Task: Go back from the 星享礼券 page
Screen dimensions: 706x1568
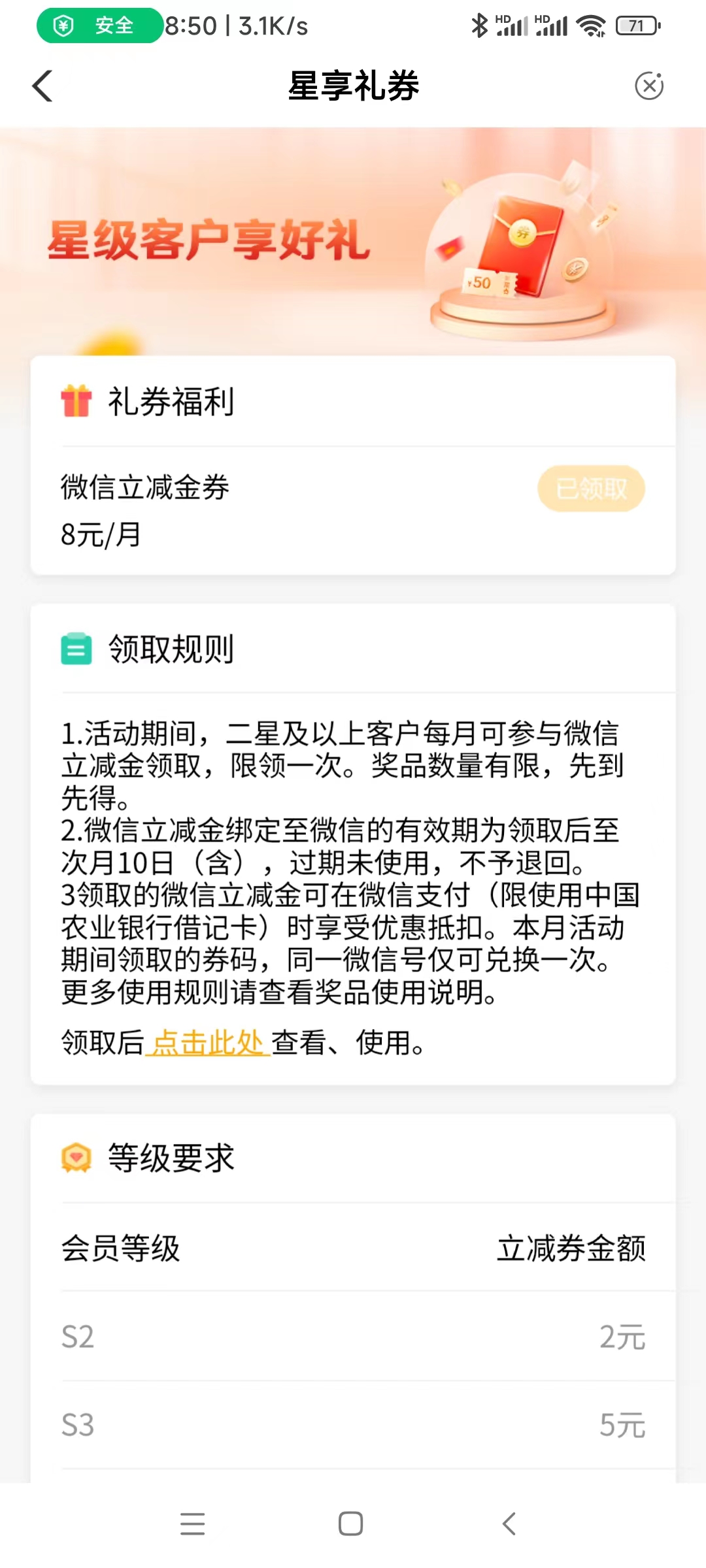Action: (x=42, y=86)
